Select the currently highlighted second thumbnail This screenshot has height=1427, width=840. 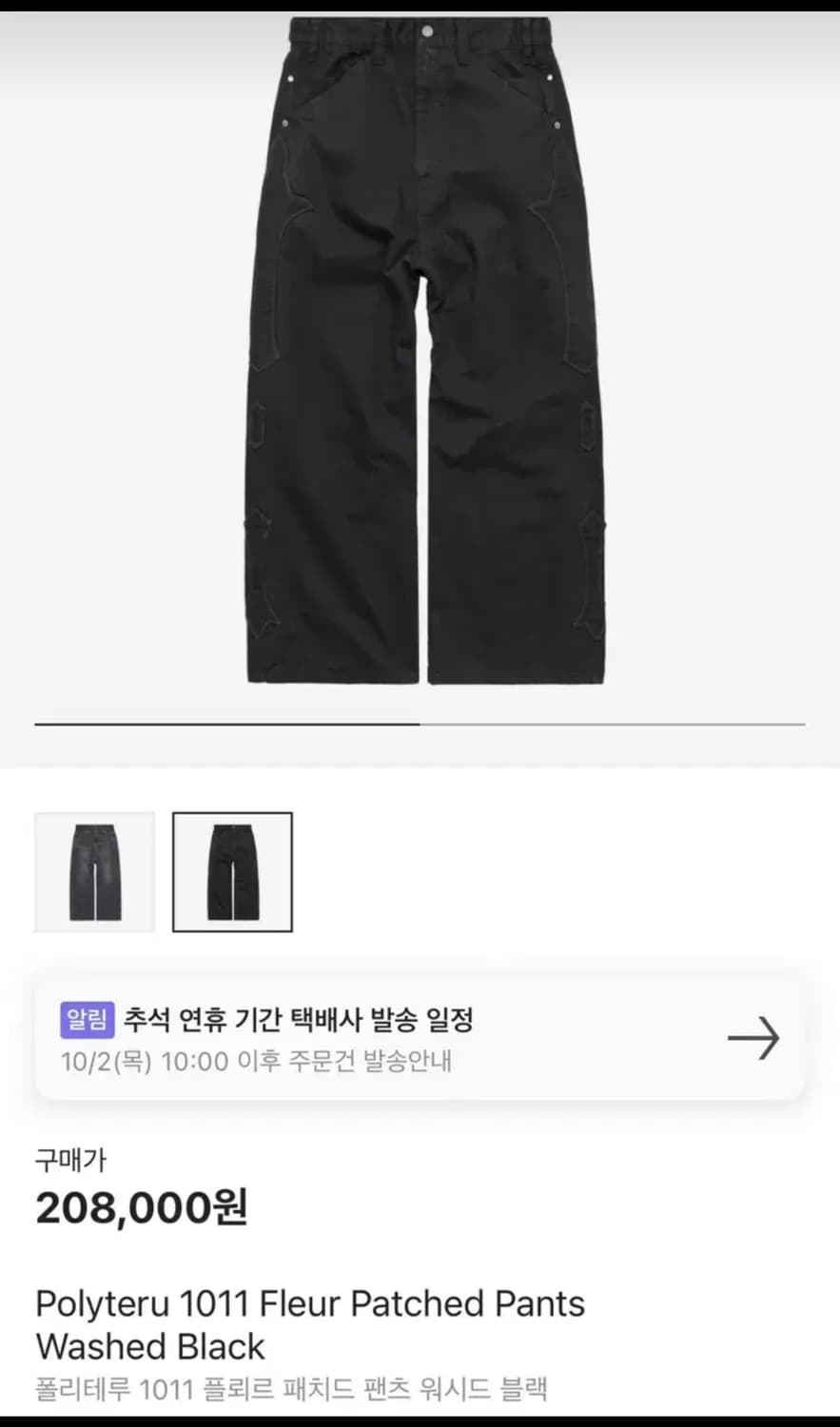click(x=233, y=871)
